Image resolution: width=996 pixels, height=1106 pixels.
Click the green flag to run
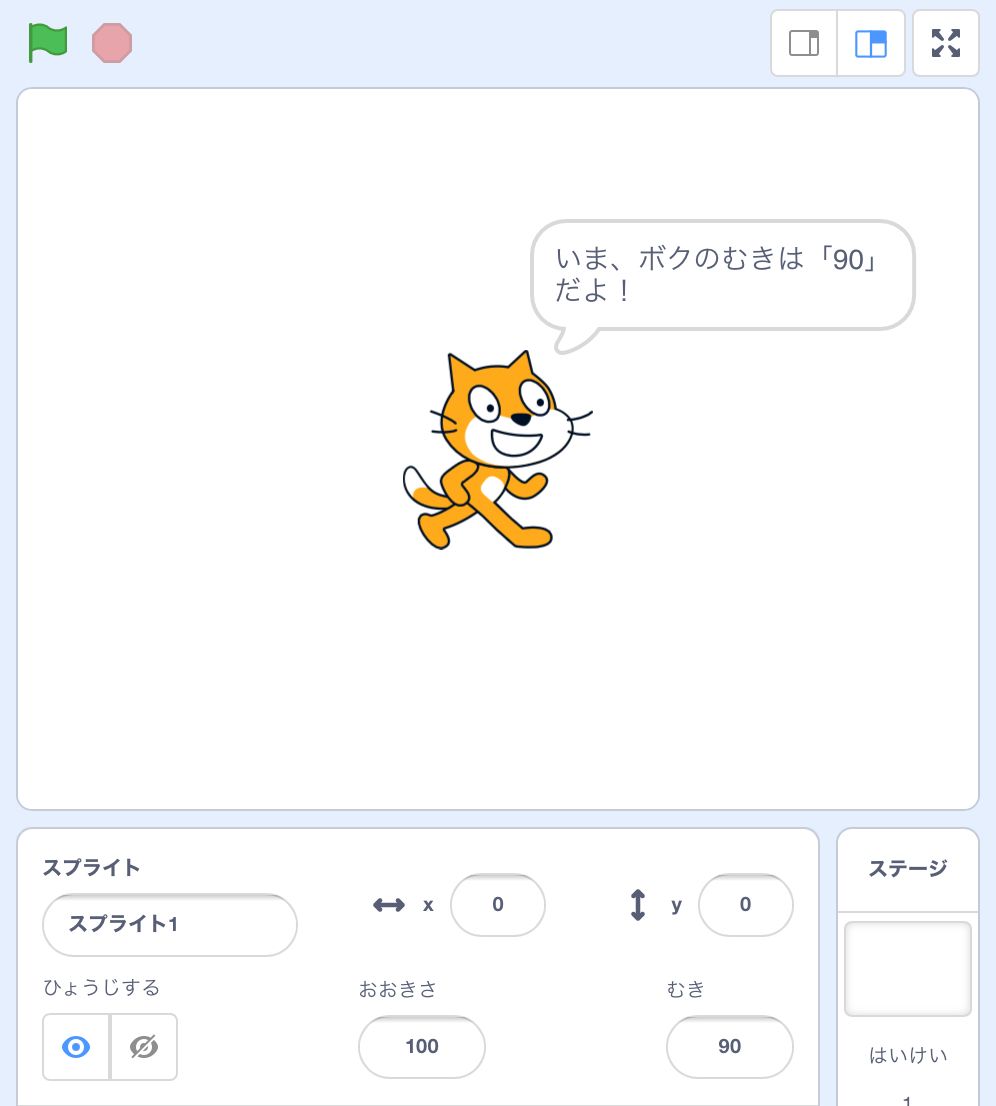(47, 43)
